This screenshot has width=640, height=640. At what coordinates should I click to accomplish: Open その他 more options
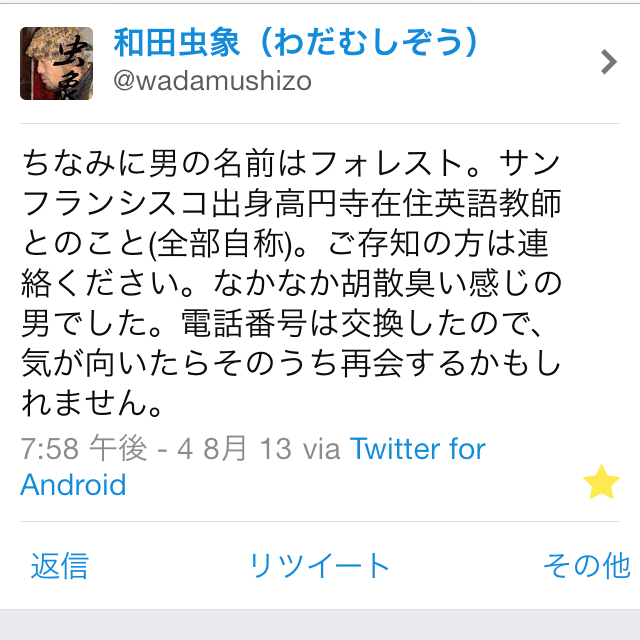click(586, 566)
